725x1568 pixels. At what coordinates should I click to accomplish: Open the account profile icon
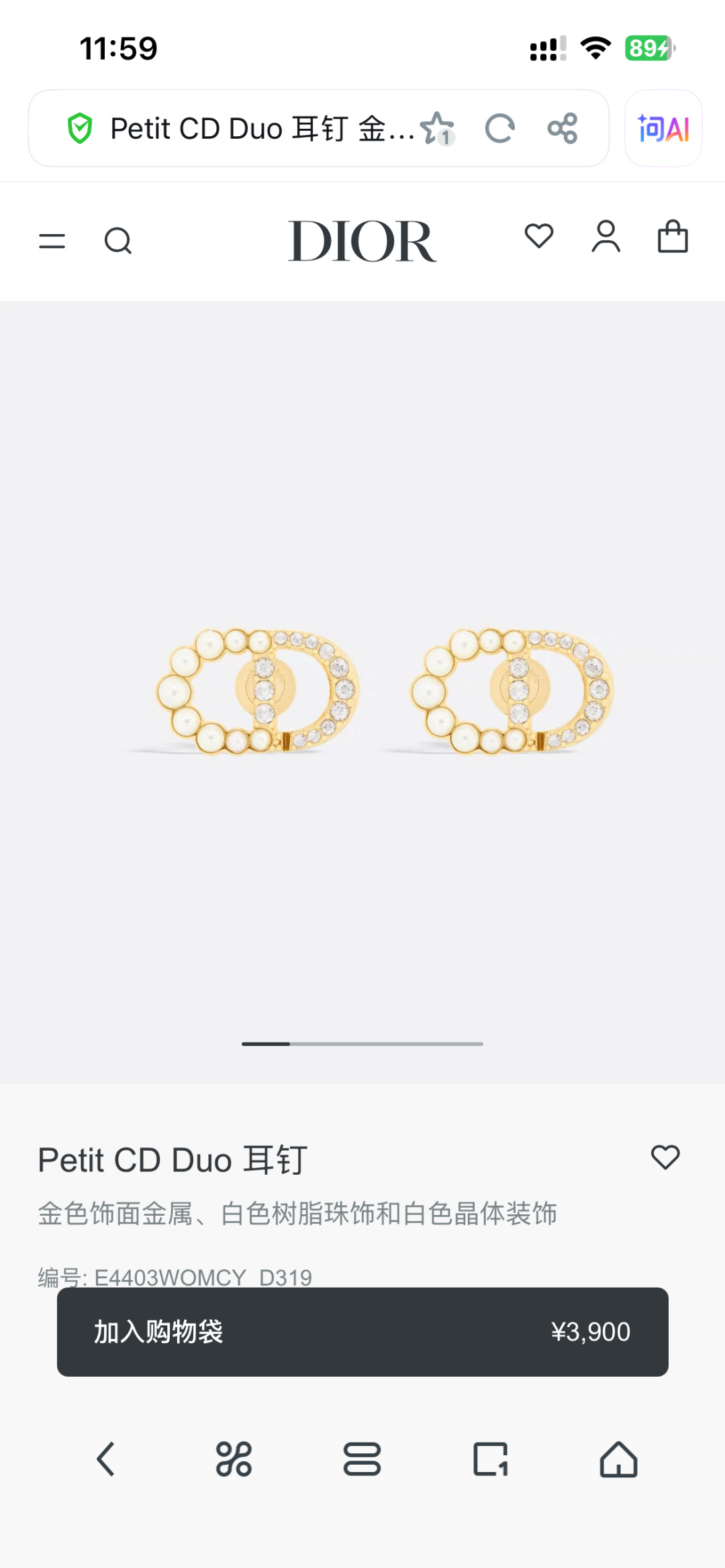click(x=606, y=237)
